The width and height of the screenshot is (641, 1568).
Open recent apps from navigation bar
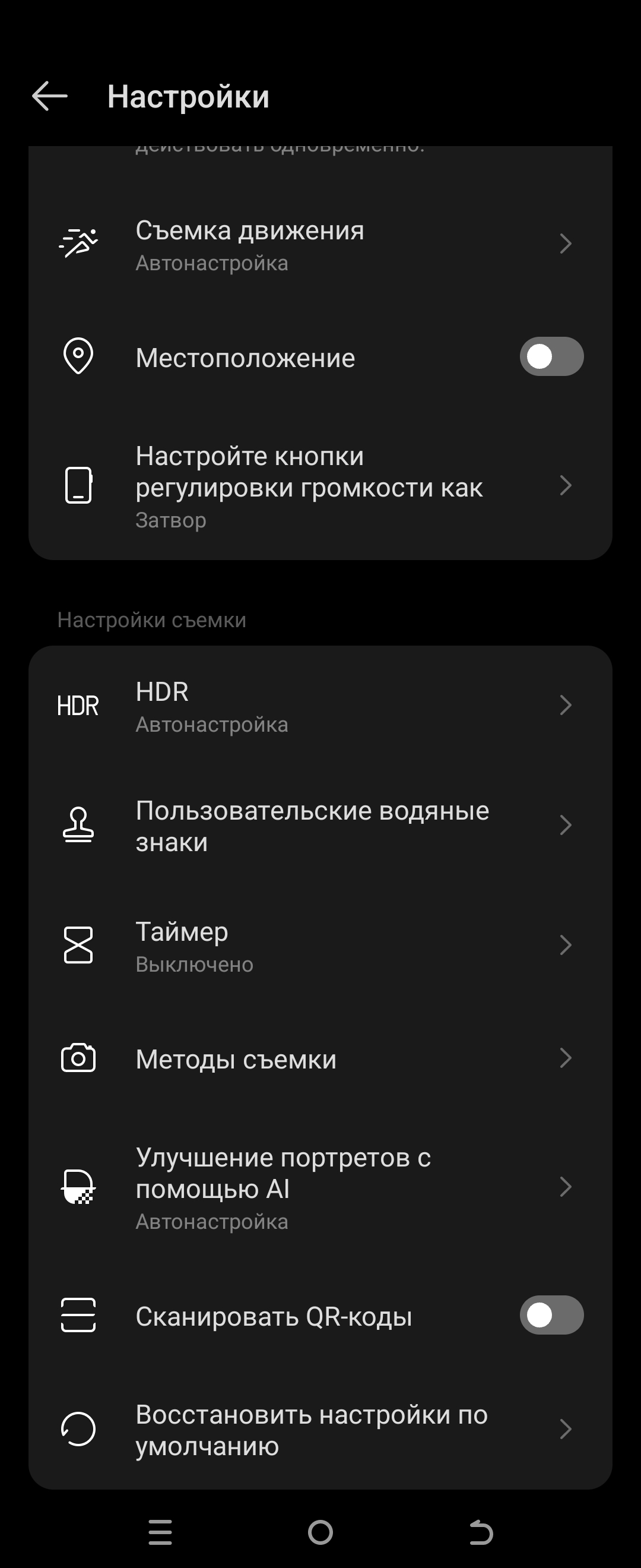point(161,1532)
